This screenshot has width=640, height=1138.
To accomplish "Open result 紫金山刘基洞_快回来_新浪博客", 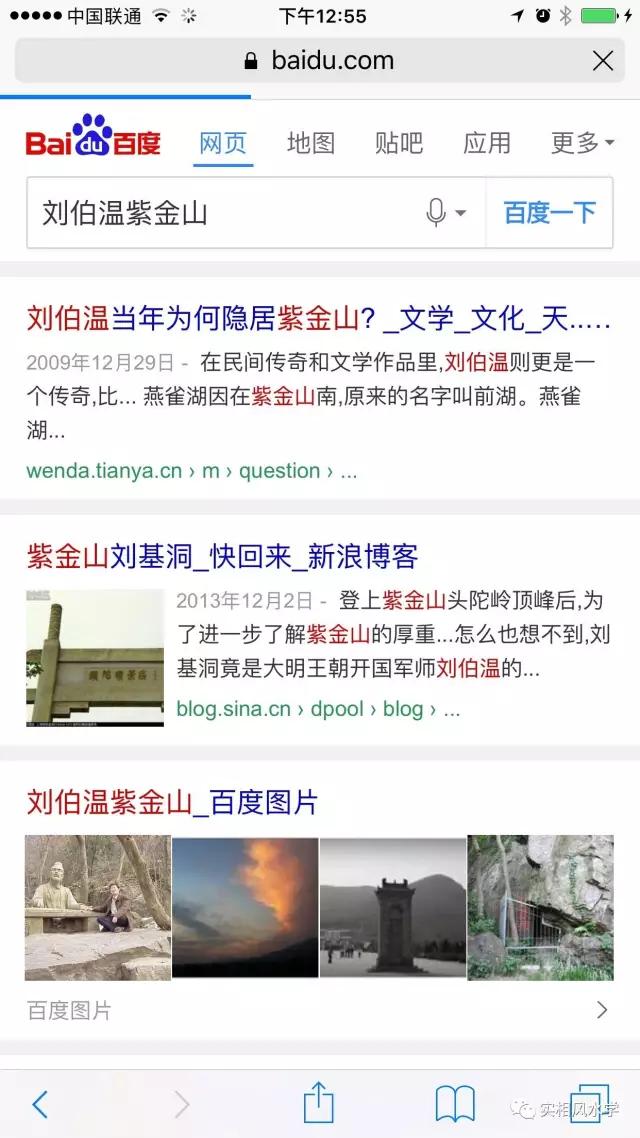I will 222,556.
